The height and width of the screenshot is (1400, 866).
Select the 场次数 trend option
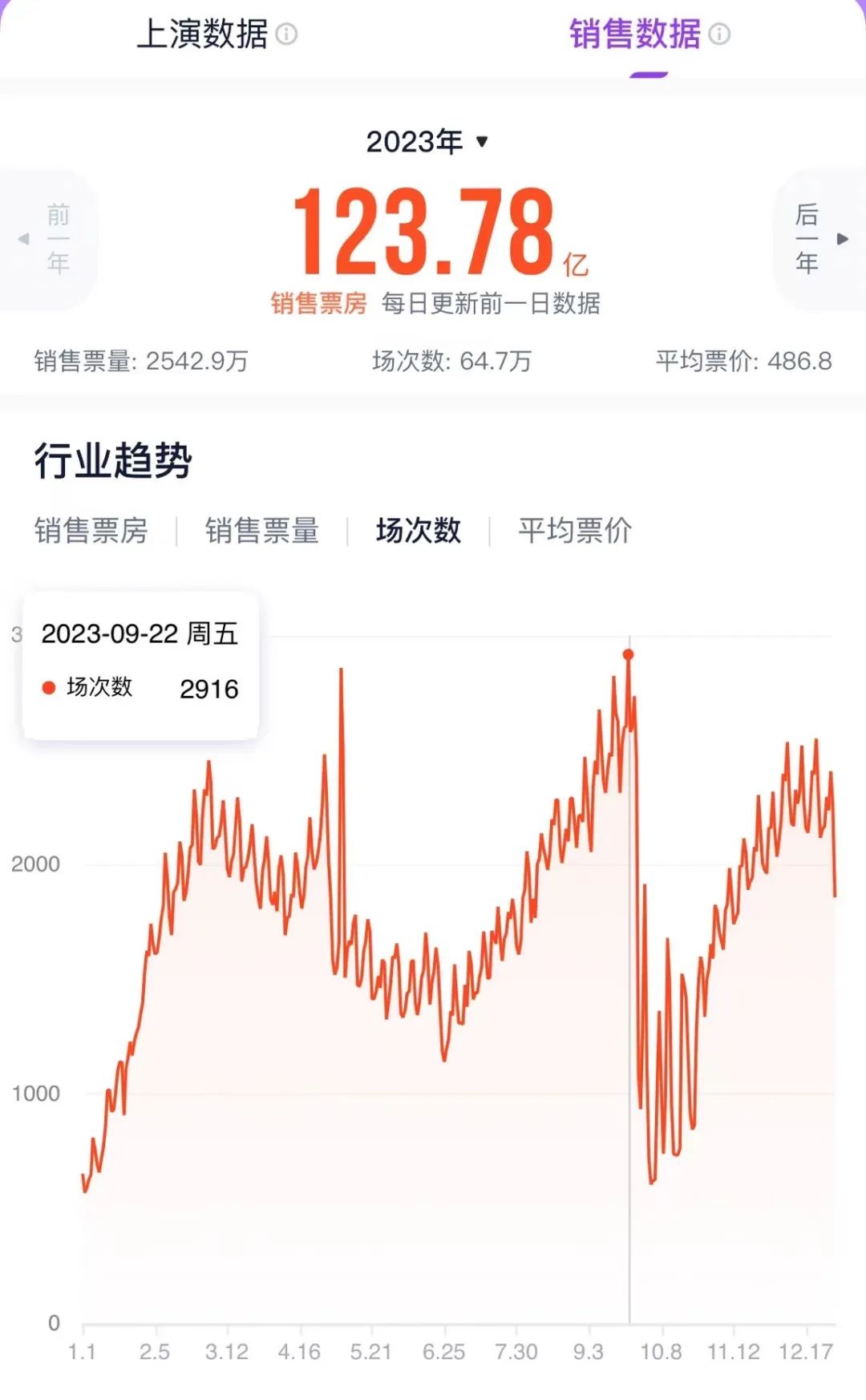click(x=419, y=531)
